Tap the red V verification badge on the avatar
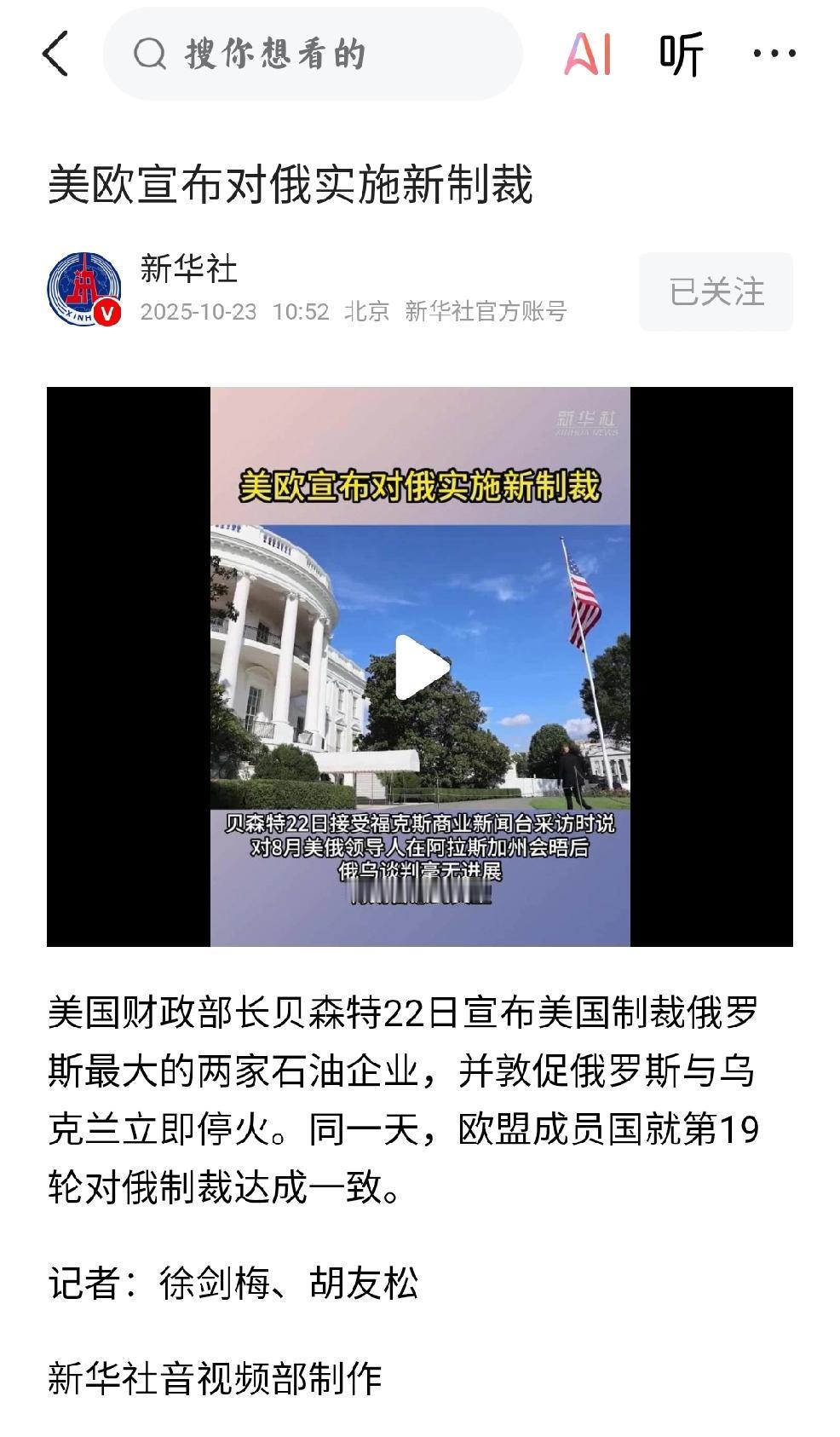Viewport: 840px width, 1437px height. 106,313
